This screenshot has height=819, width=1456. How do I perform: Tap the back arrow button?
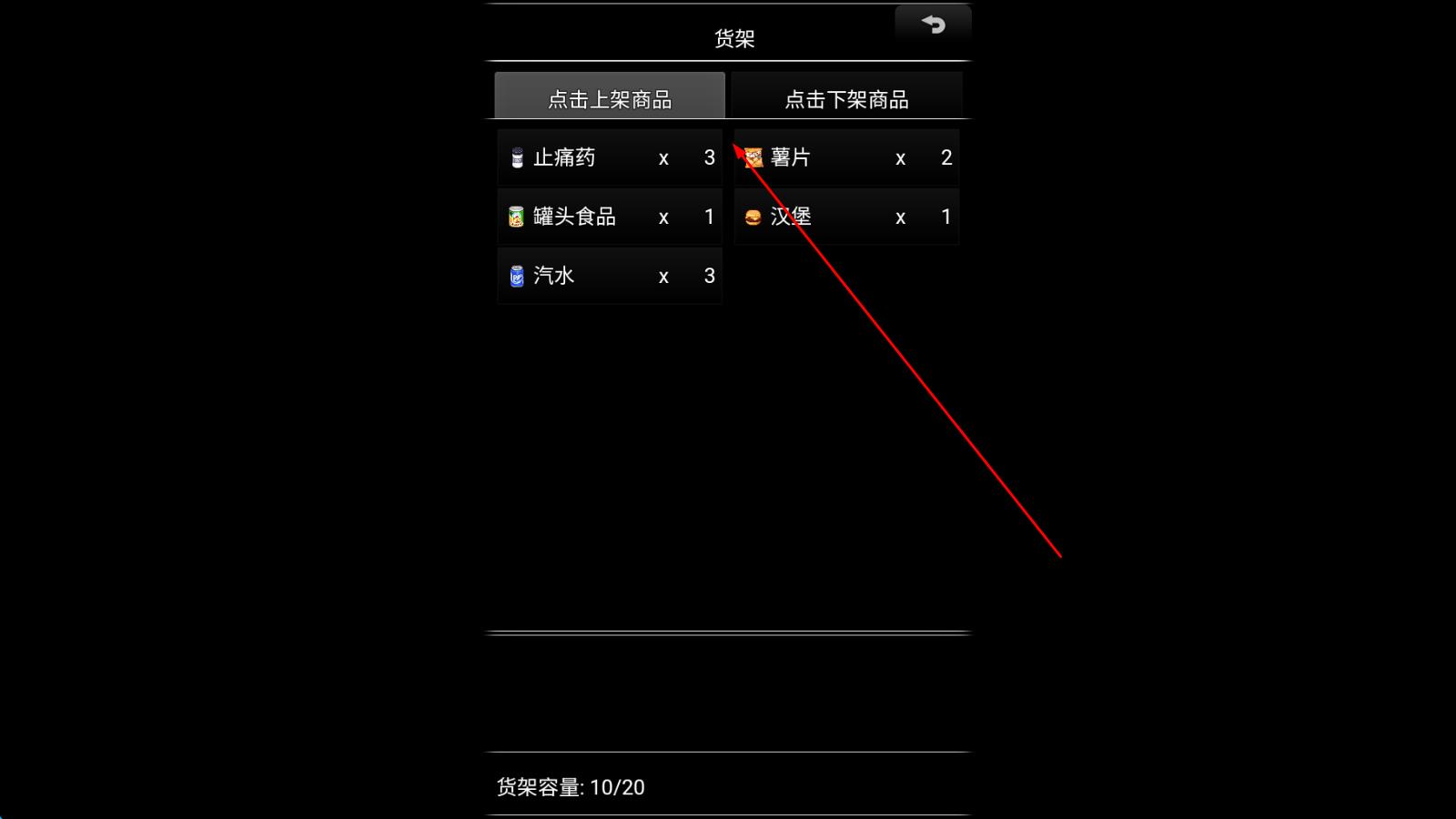[933, 25]
